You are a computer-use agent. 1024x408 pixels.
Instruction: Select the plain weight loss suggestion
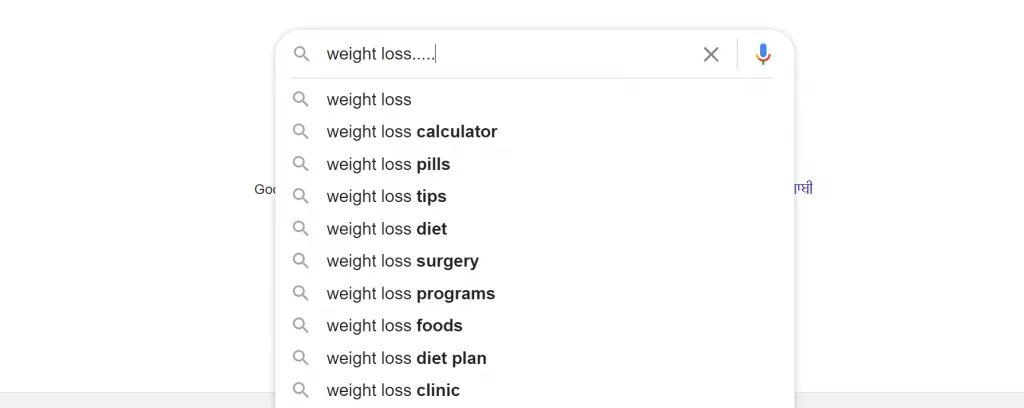pyautogui.click(x=369, y=99)
